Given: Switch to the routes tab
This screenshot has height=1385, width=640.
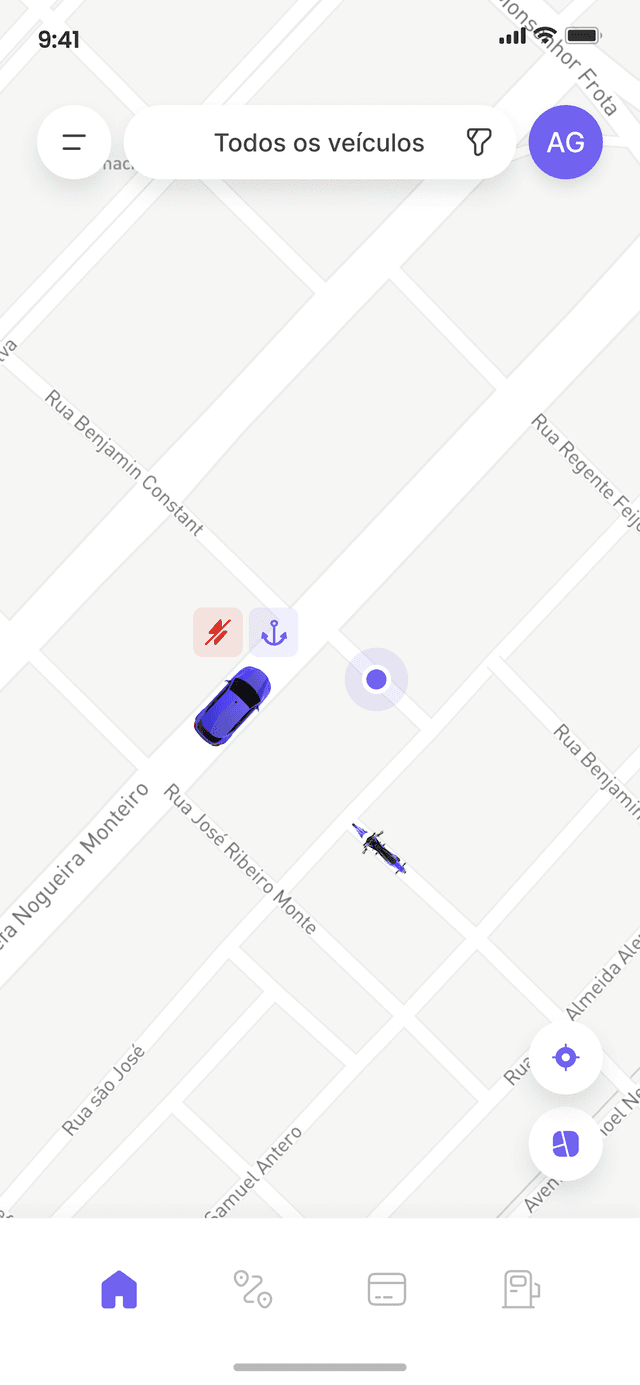Looking at the screenshot, I should point(252,1289).
